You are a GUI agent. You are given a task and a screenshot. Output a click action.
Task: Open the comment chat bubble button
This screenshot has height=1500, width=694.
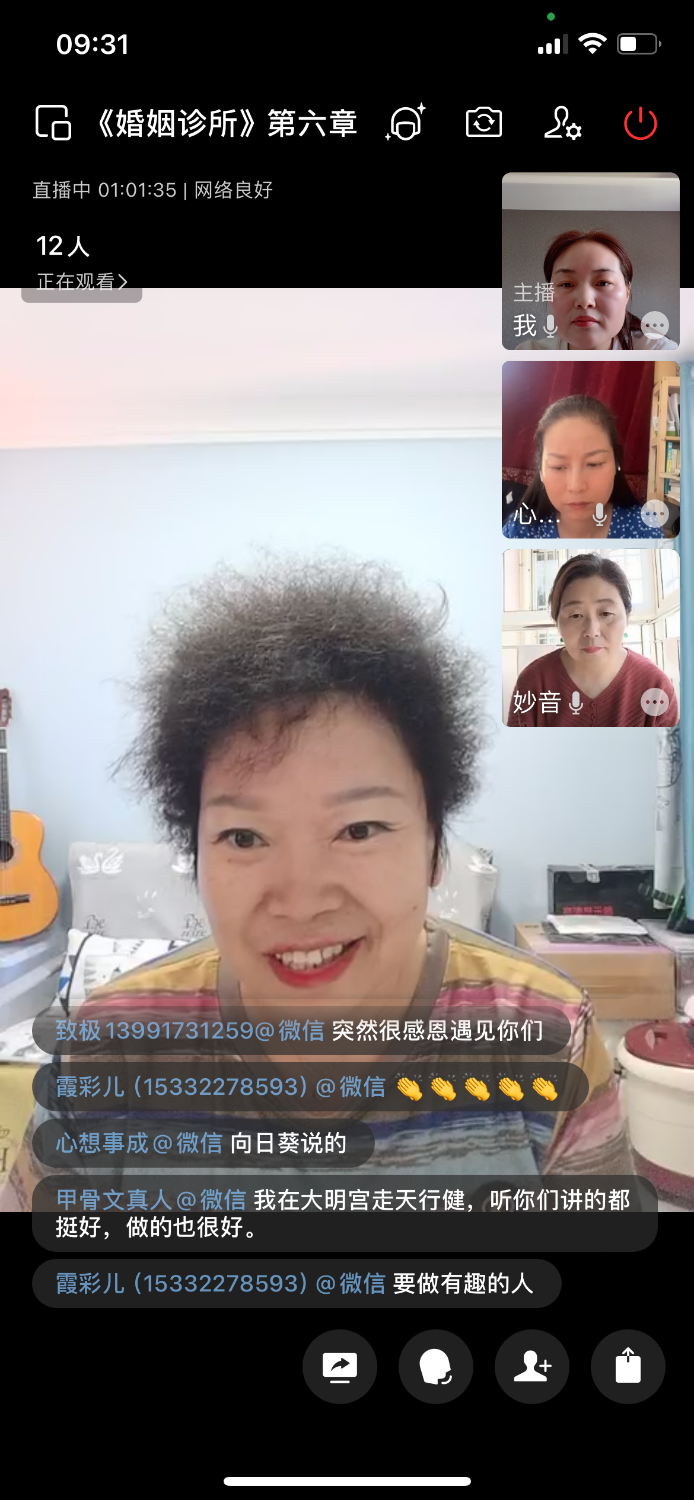(436, 1367)
